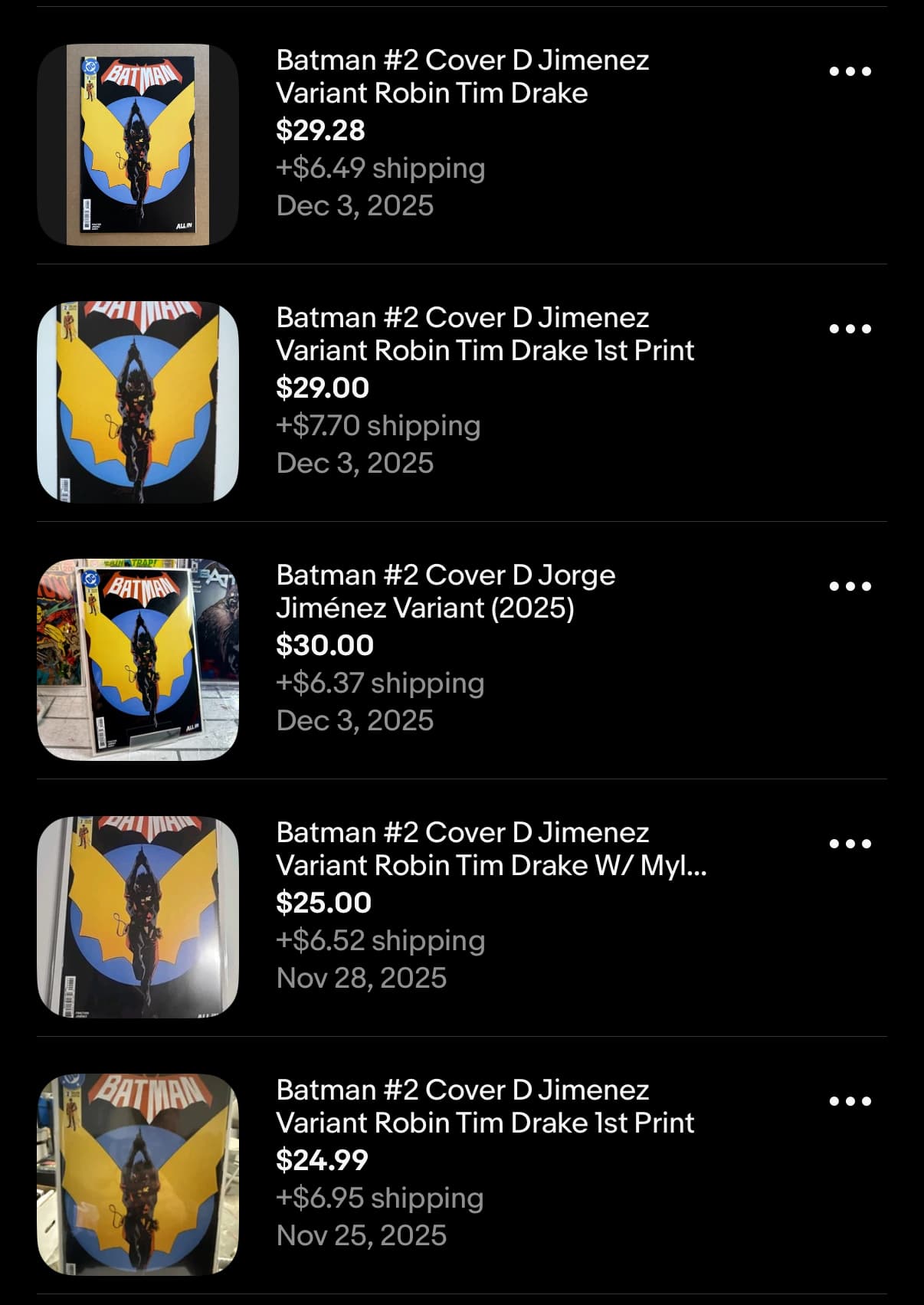Open the $29.00 Batman #2 1st Print listing
The width and height of the screenshot is (924, 1305).
point(484,334)
